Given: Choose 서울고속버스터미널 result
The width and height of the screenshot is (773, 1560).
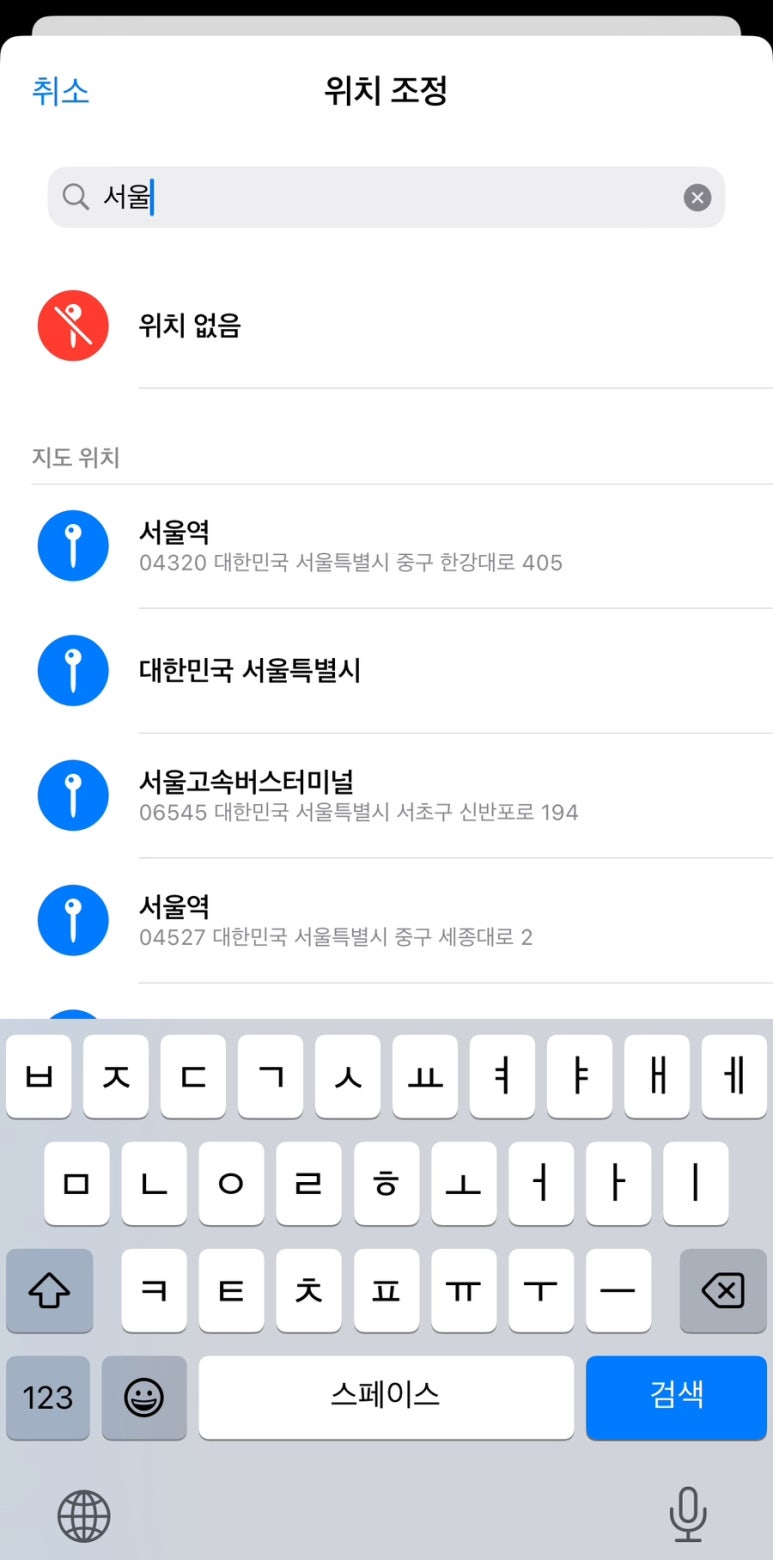Looking at the screenshot, I should click(358, 795).
